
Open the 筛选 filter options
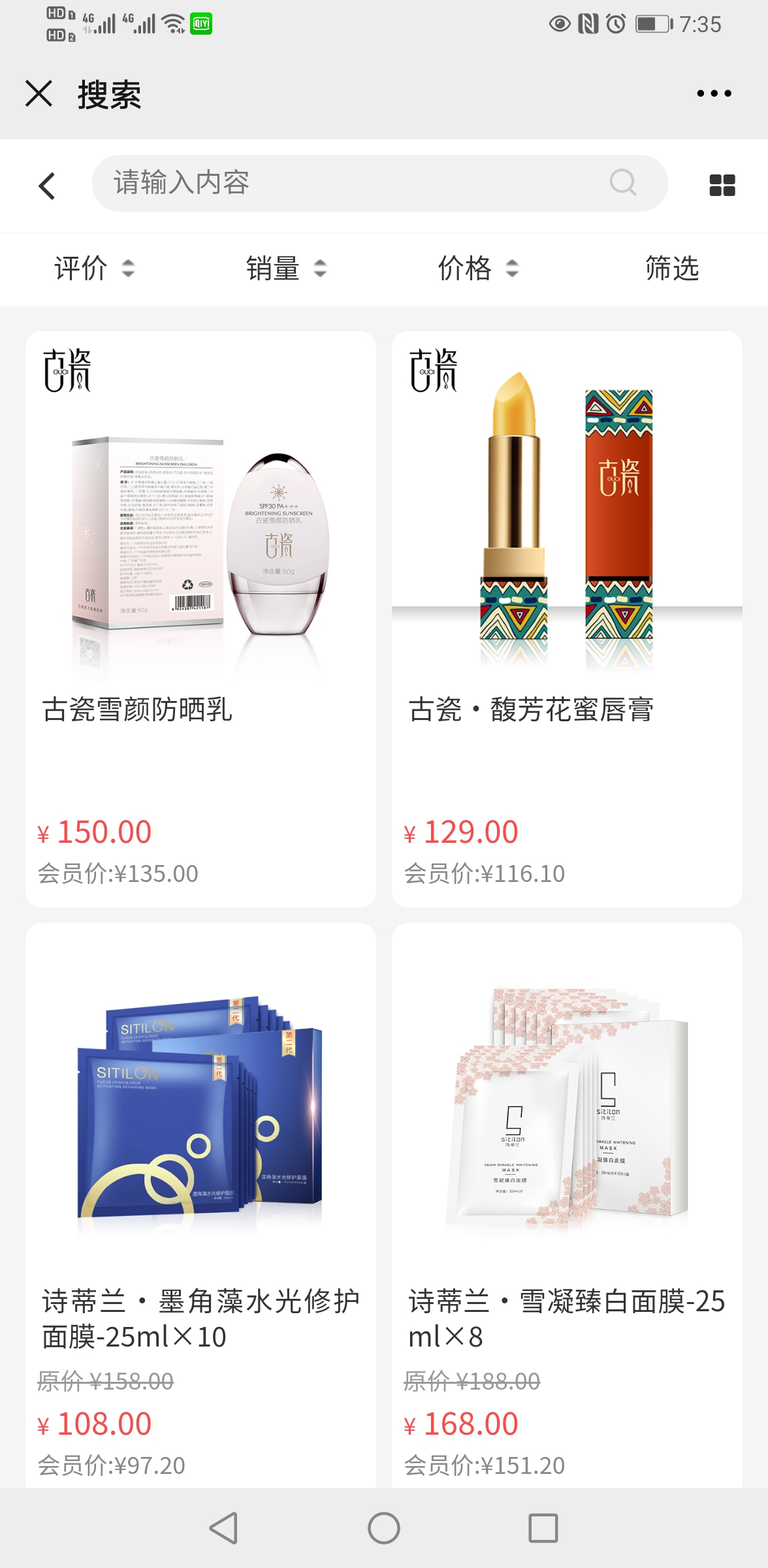[x=671, y=268]
